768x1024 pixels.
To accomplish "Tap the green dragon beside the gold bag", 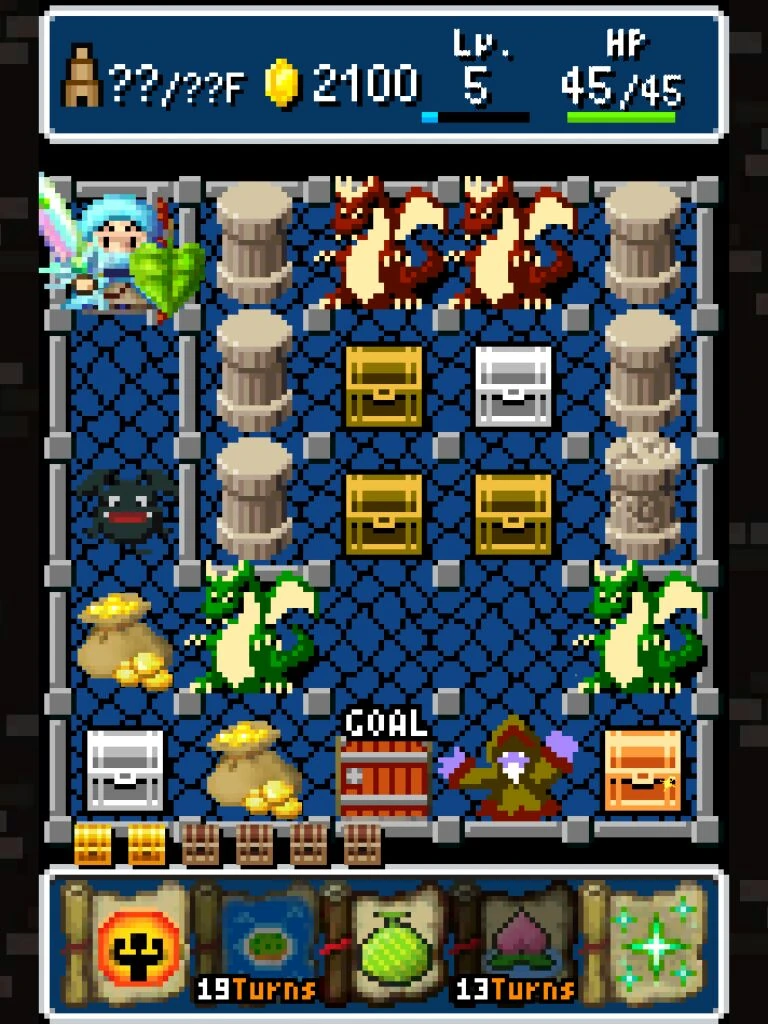I will pos(255,628).
